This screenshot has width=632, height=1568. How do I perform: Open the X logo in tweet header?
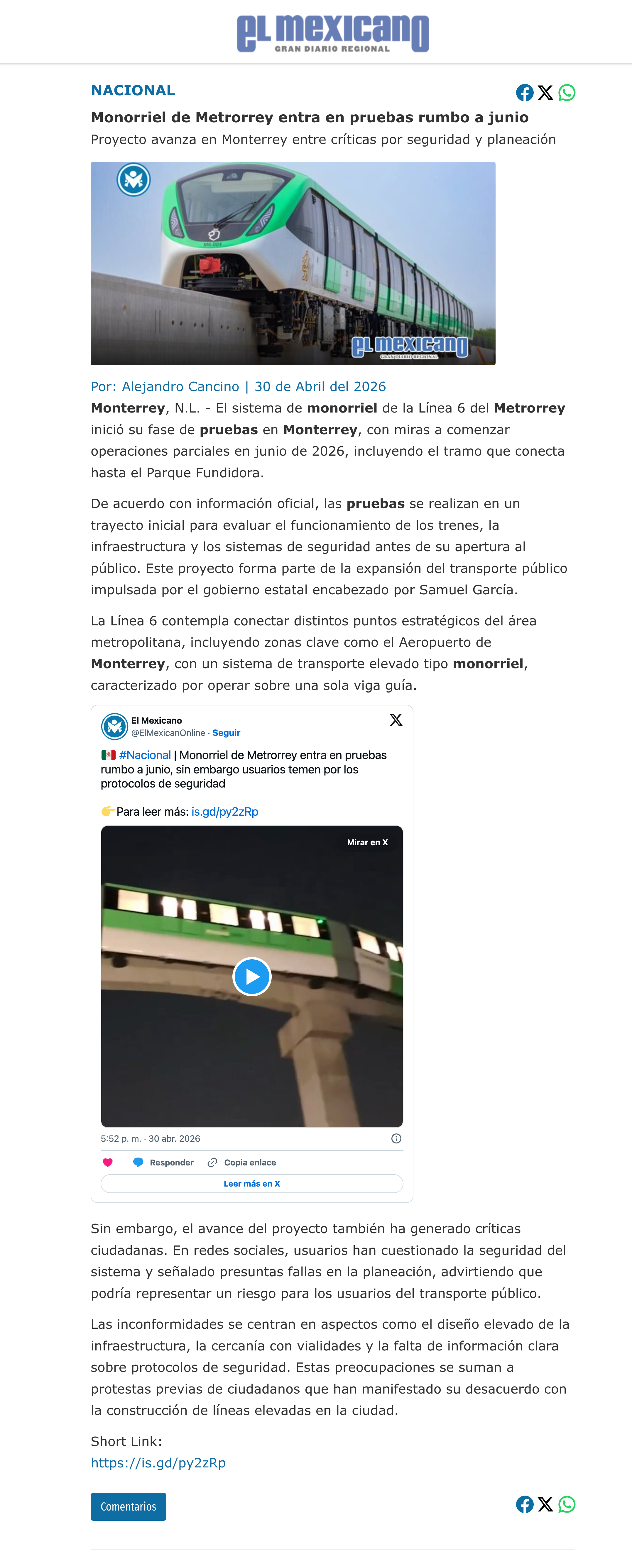click(396, 720)
